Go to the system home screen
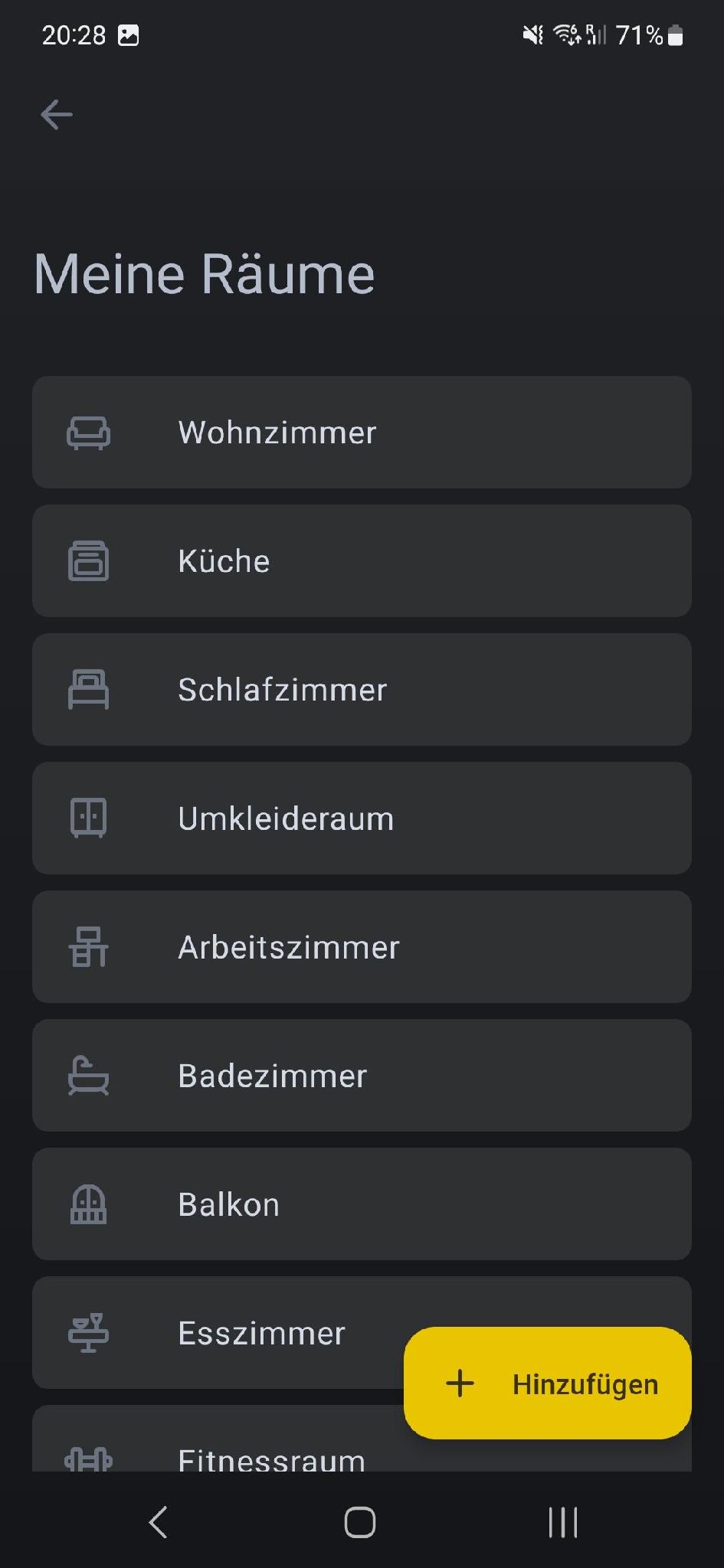724x1568 pixels. (x=360, y=1522)
